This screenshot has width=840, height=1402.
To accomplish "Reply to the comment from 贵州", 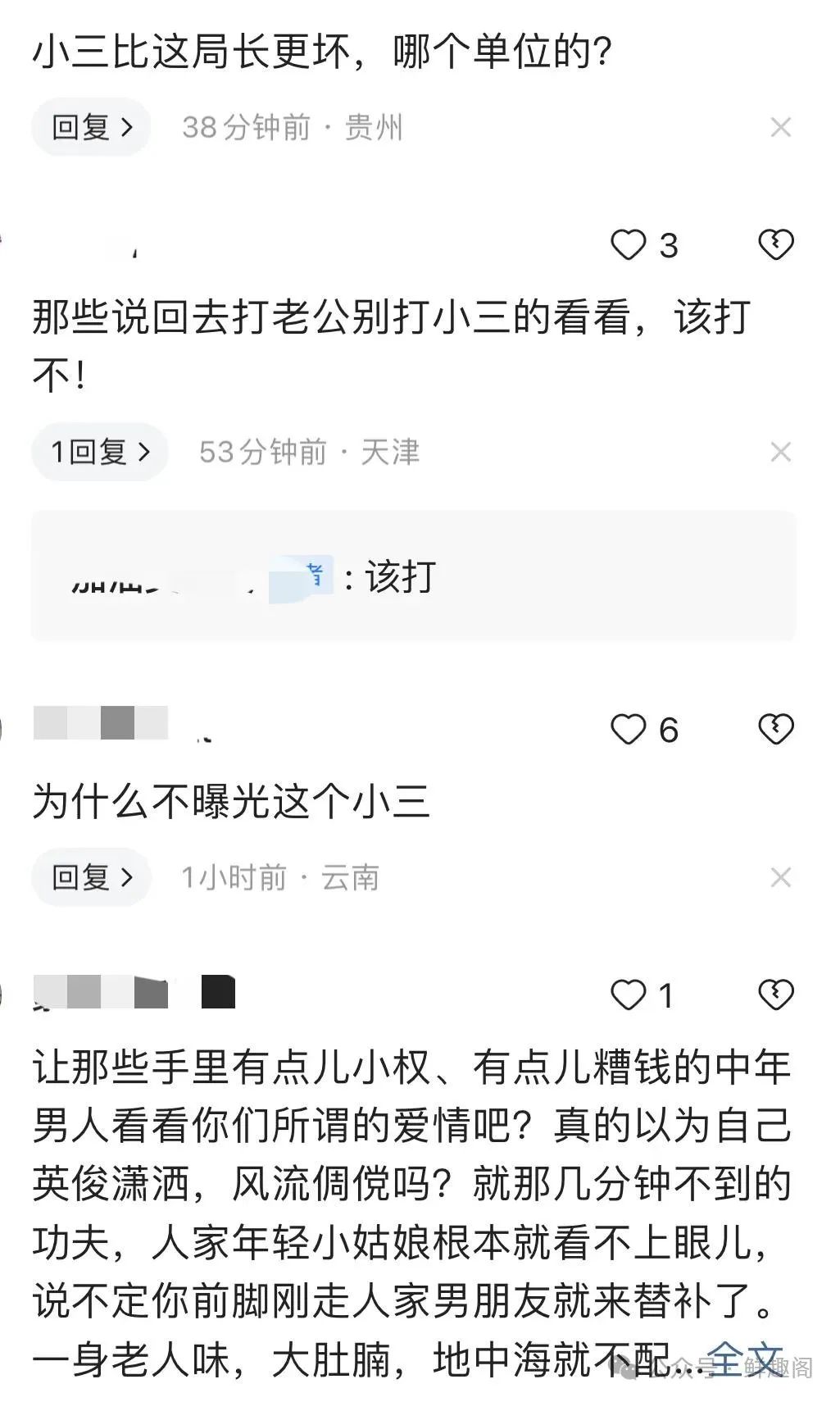I will point(91,127).
